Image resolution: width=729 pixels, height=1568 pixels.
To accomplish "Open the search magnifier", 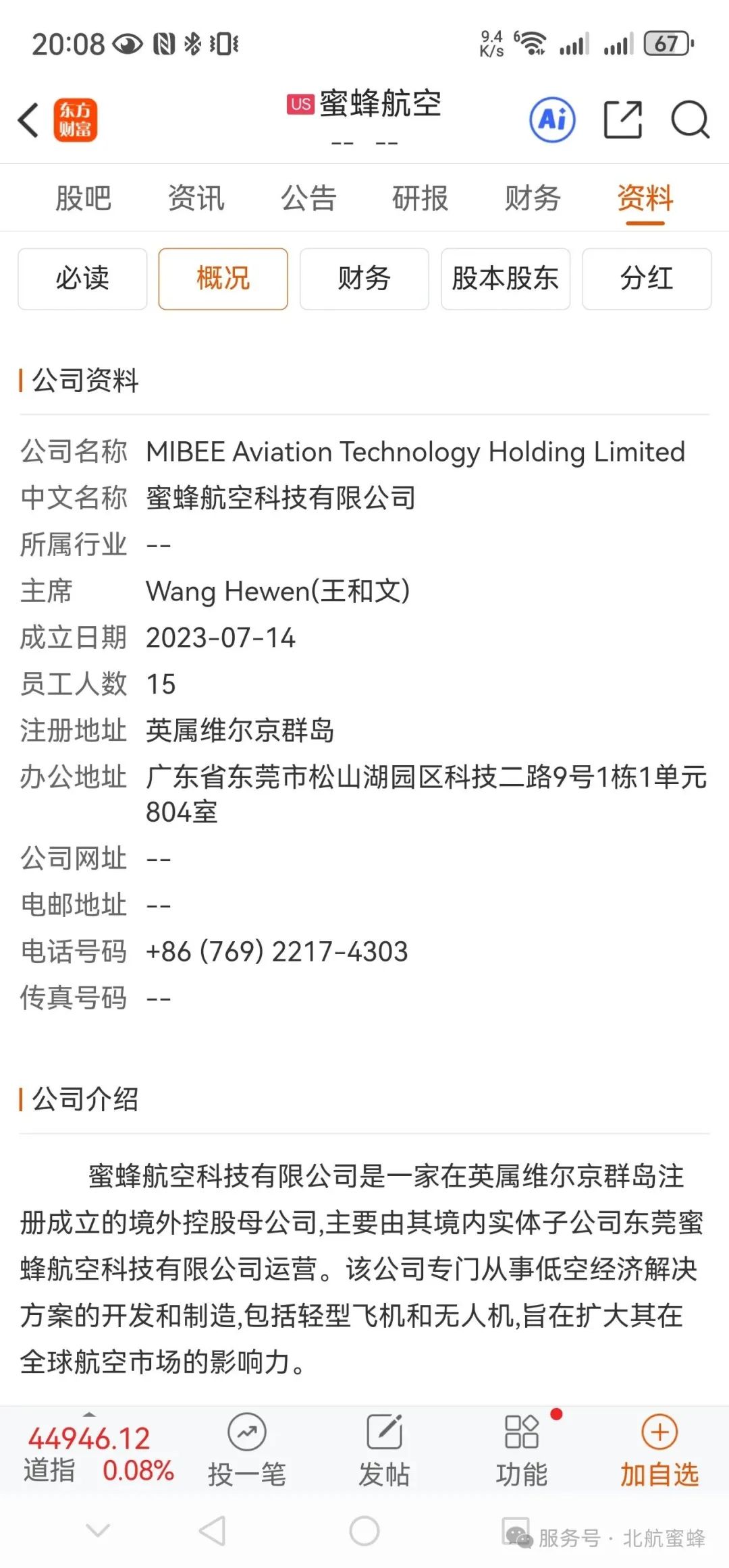I will 689,120.
